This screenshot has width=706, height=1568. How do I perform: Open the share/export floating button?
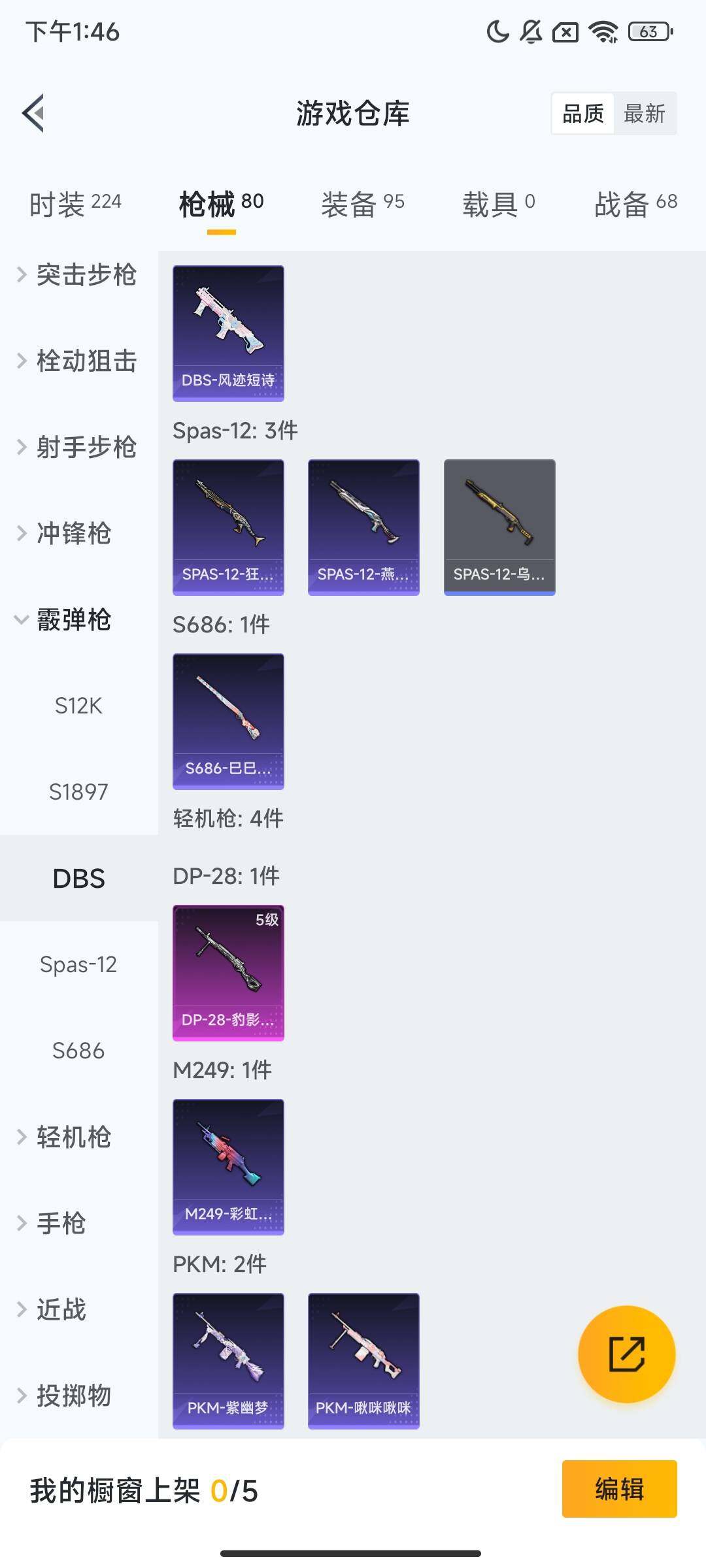pyautogui.click(x=626, y=1354)
